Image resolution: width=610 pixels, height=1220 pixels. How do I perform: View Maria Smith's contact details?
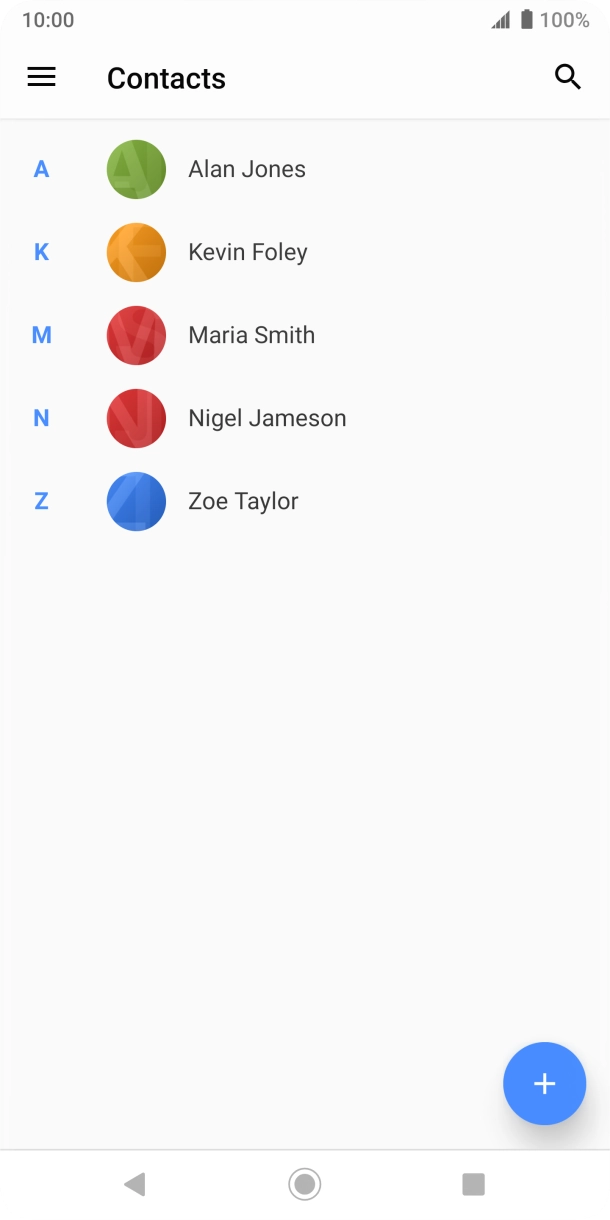(x=305, y=335)
